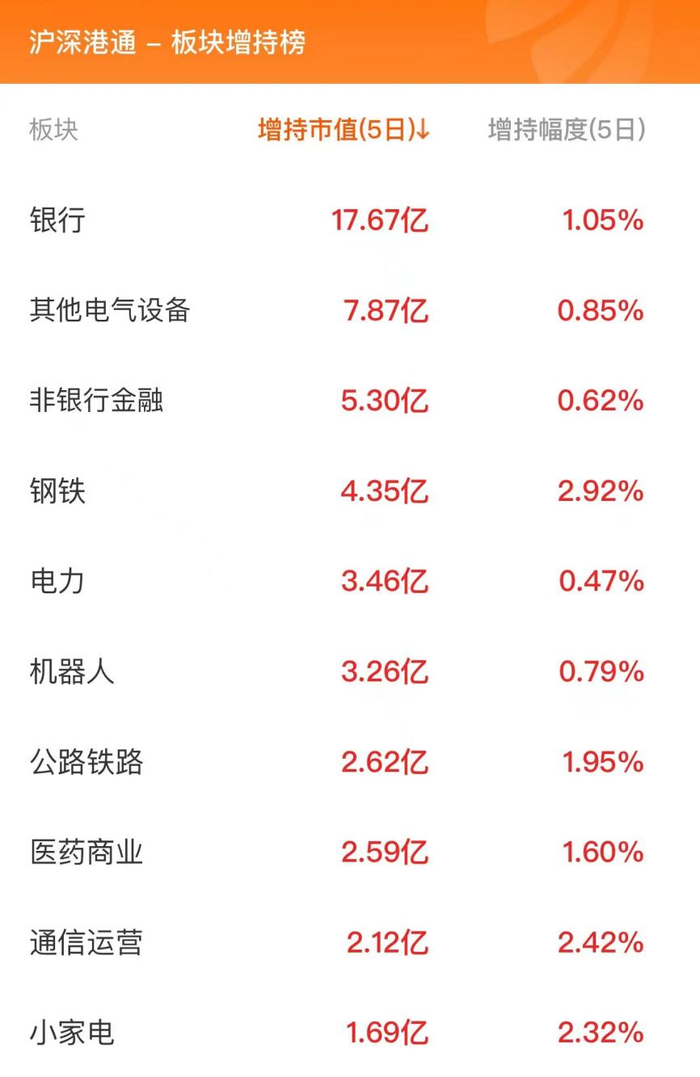The width and height of the screenshot is (700, 1077).
Task: Open the 银行 sector row
Action: 57,220
